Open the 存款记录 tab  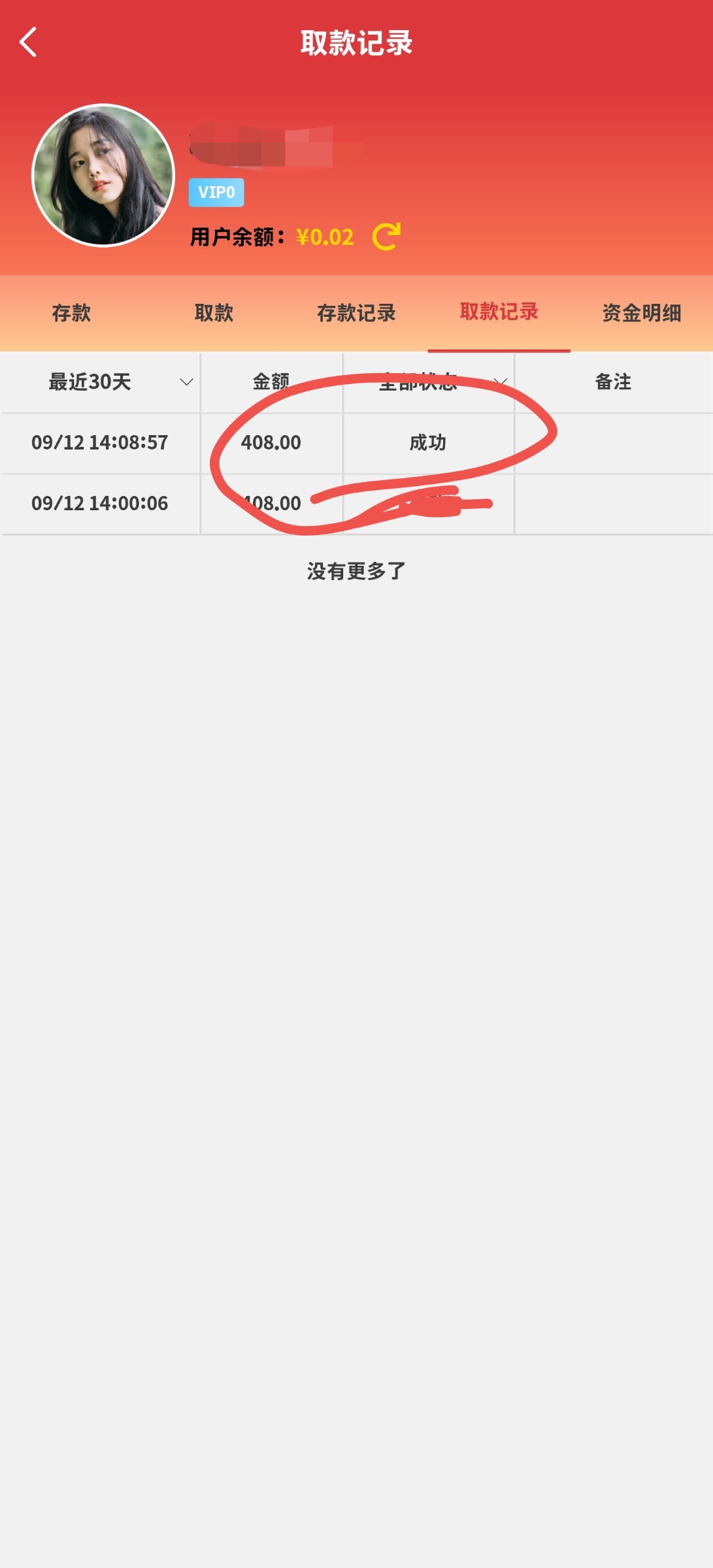(x=356, y=313)
